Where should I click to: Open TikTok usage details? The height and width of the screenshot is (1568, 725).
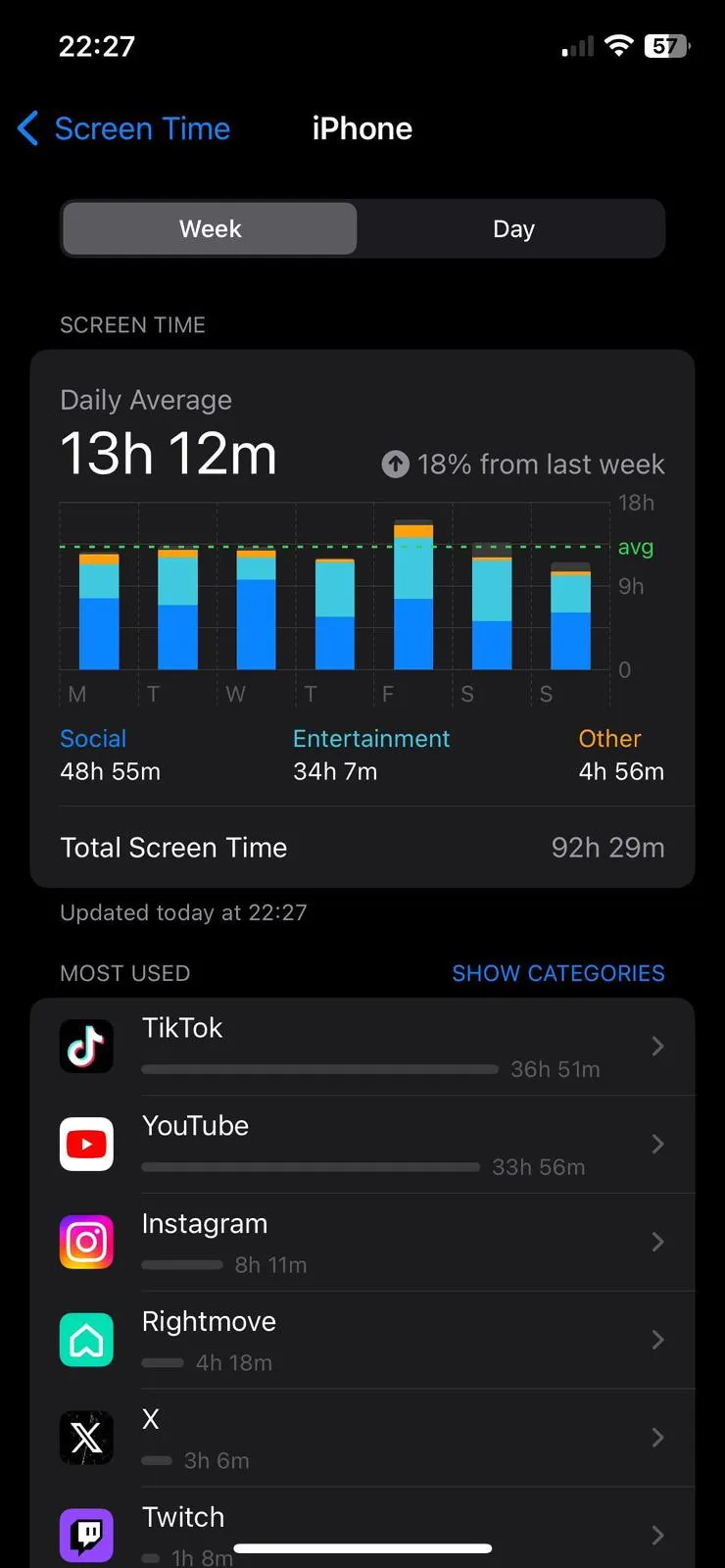362,1047
